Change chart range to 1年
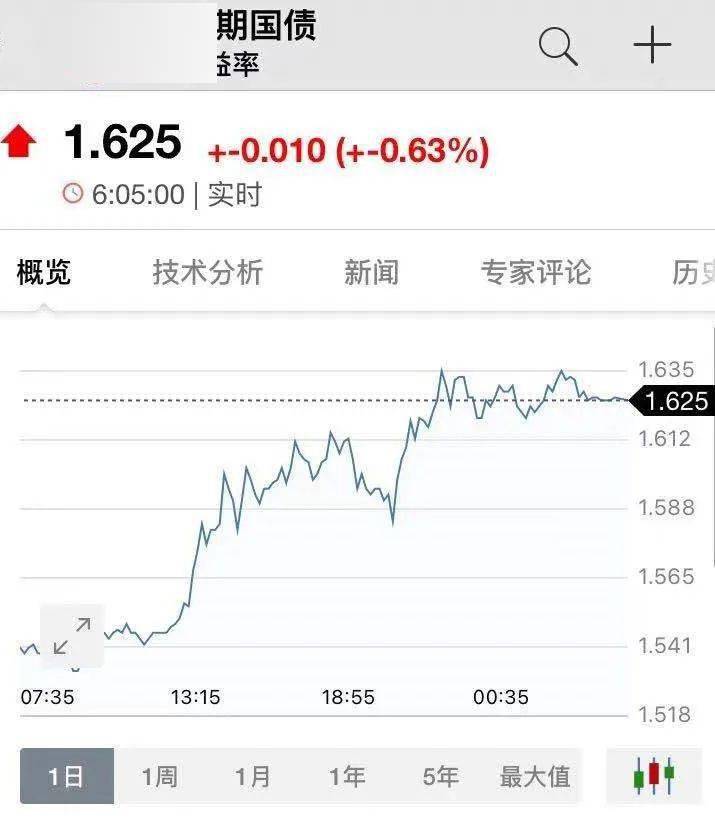This screenshot has height=830, width=715. pos(347,776)
